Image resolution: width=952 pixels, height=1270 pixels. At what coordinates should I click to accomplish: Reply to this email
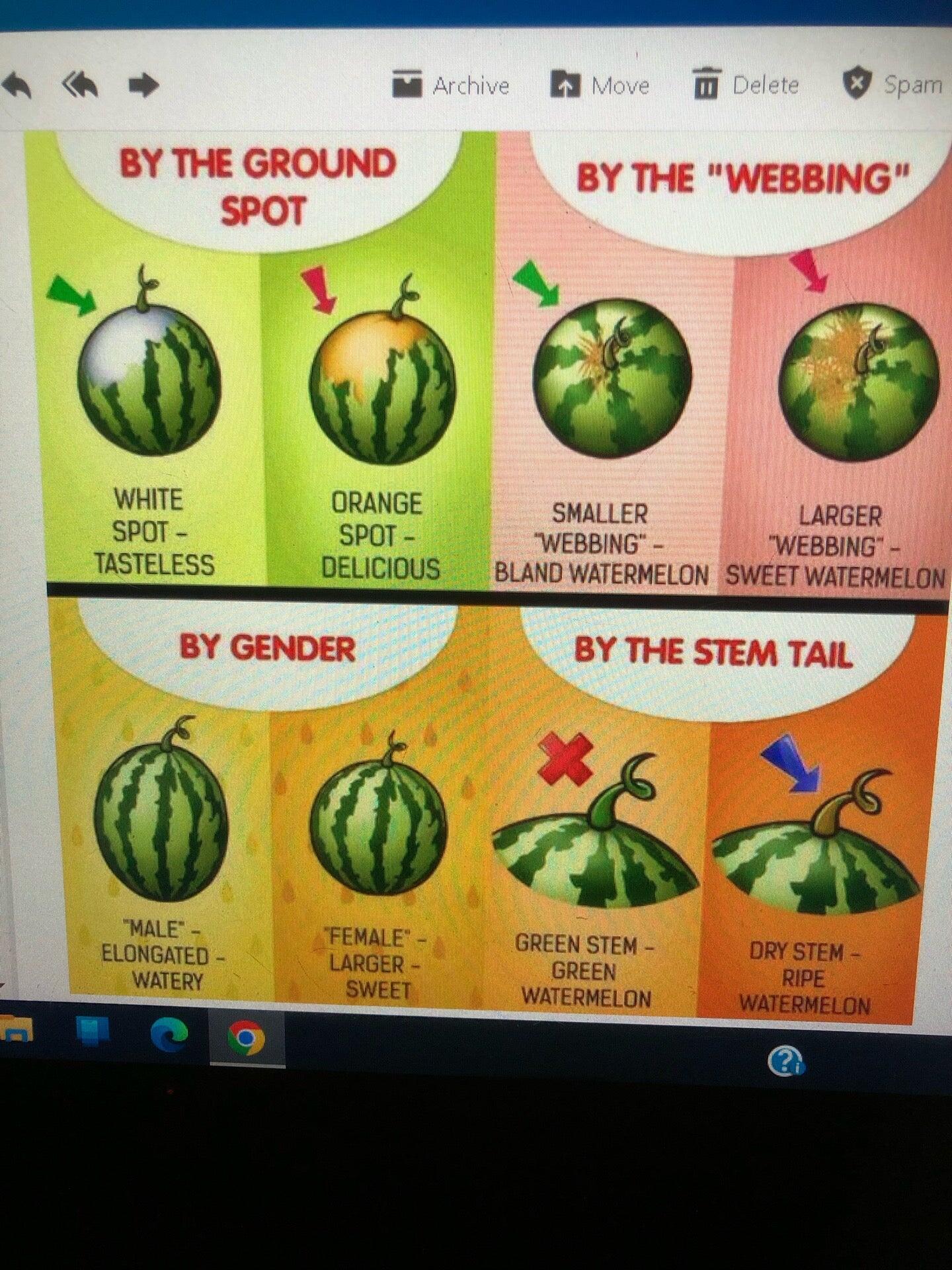[x=17, y=85]
